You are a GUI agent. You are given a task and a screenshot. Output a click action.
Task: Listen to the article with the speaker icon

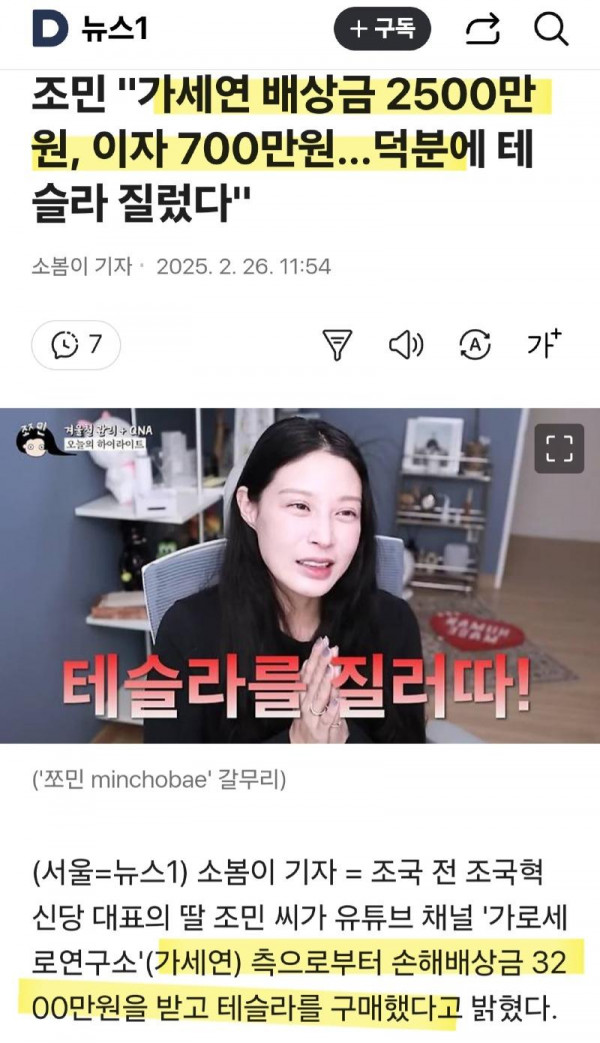coord(405,345)
